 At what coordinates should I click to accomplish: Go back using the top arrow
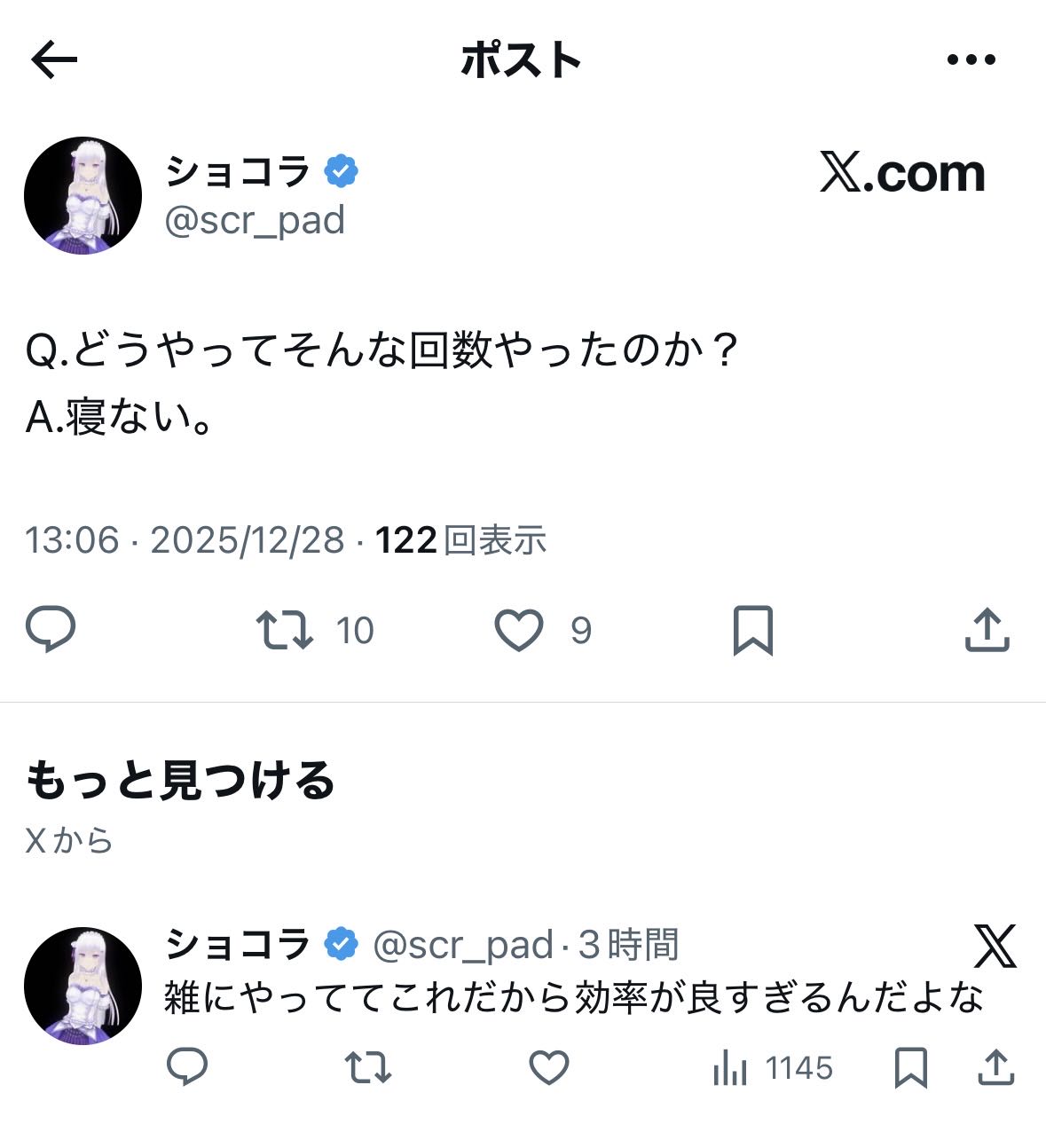(54, 60)
